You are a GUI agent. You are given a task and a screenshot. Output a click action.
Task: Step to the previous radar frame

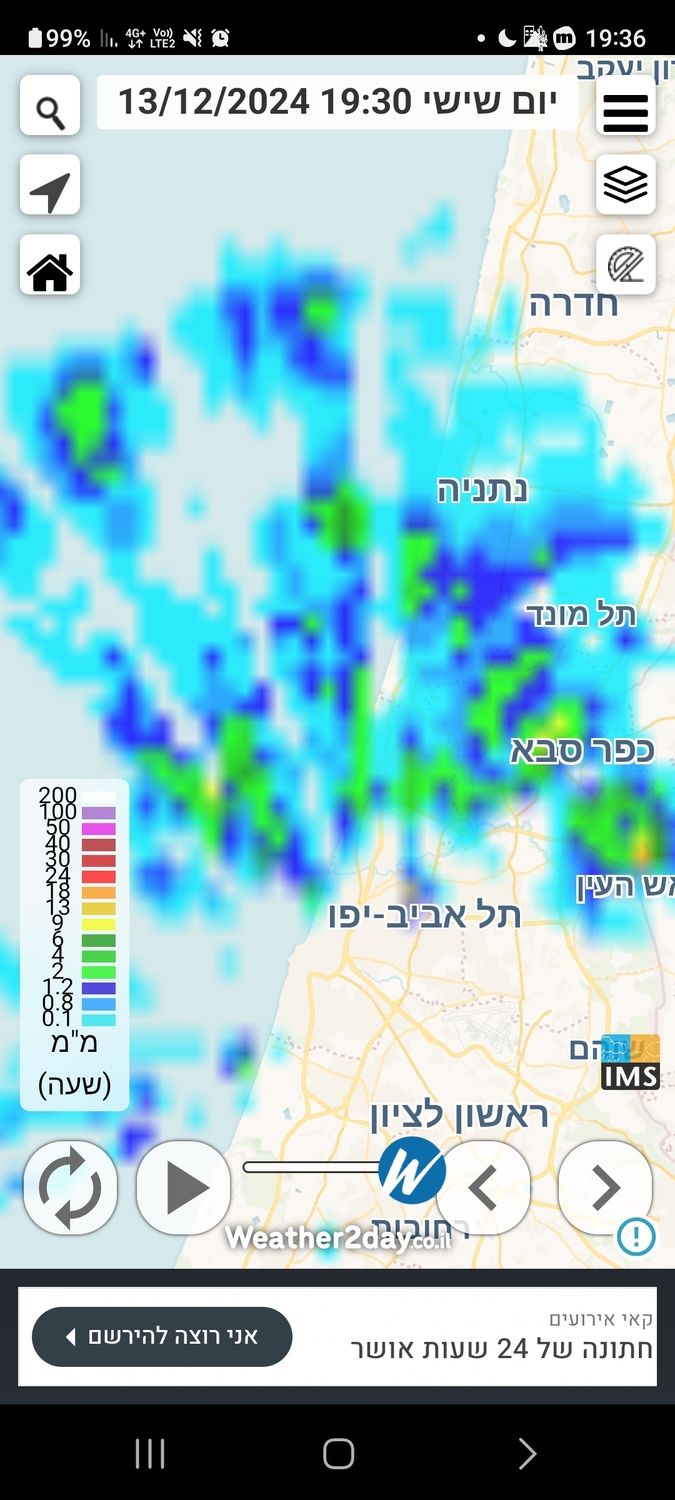(x=484, y=1188)
